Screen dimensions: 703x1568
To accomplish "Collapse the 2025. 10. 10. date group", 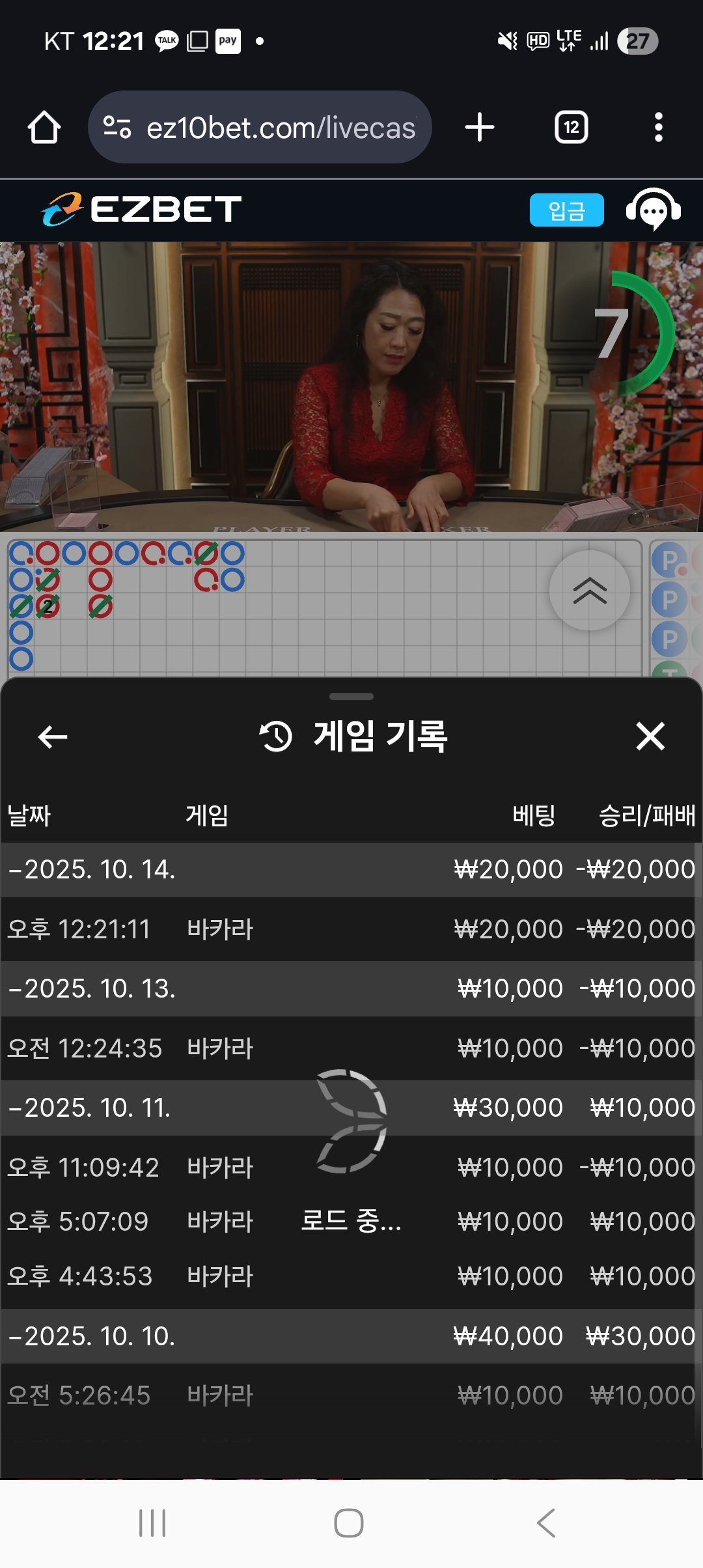I will pyautogui.click(x=91, y=1336).
